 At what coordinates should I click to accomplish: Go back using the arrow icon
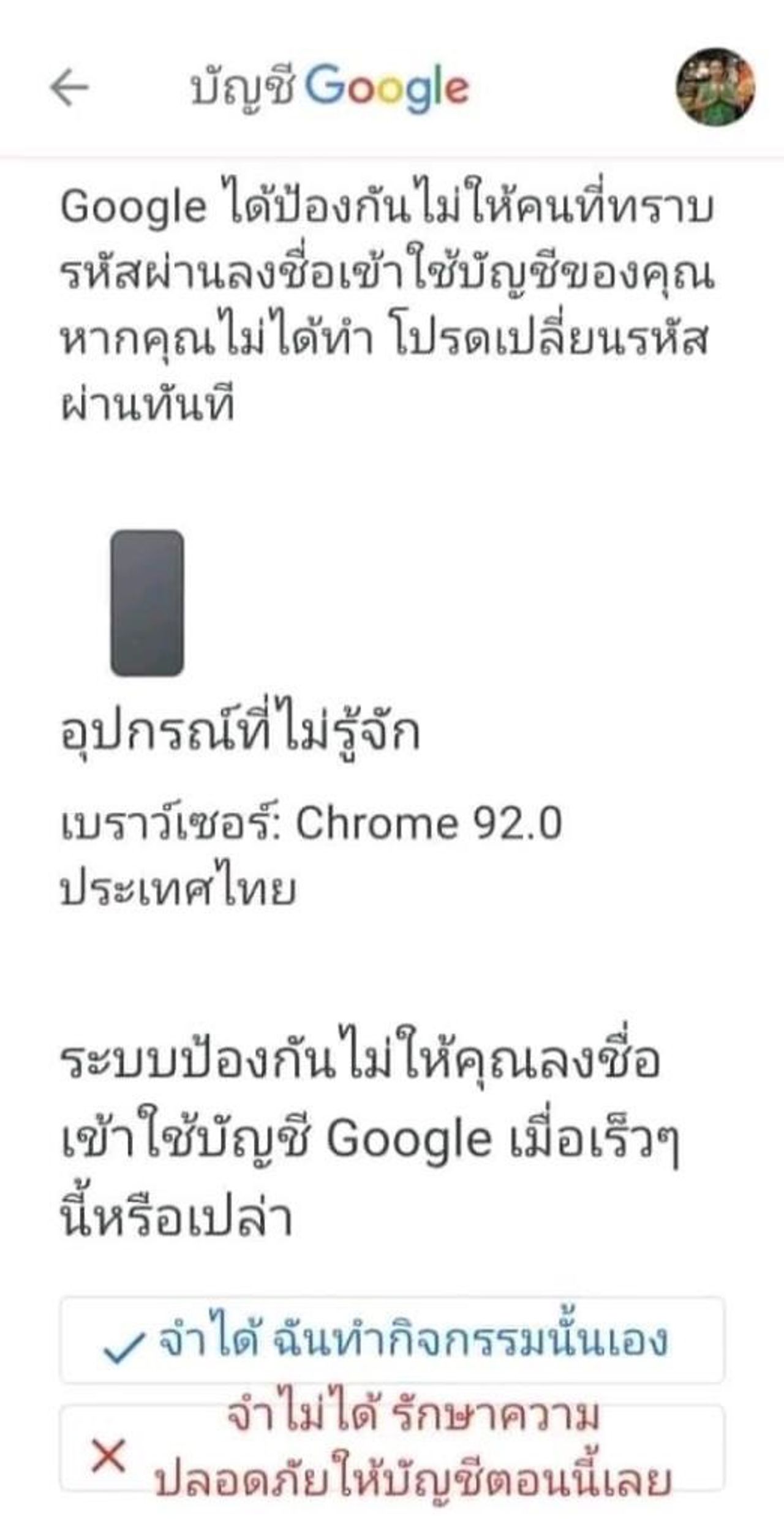(69, 87)
